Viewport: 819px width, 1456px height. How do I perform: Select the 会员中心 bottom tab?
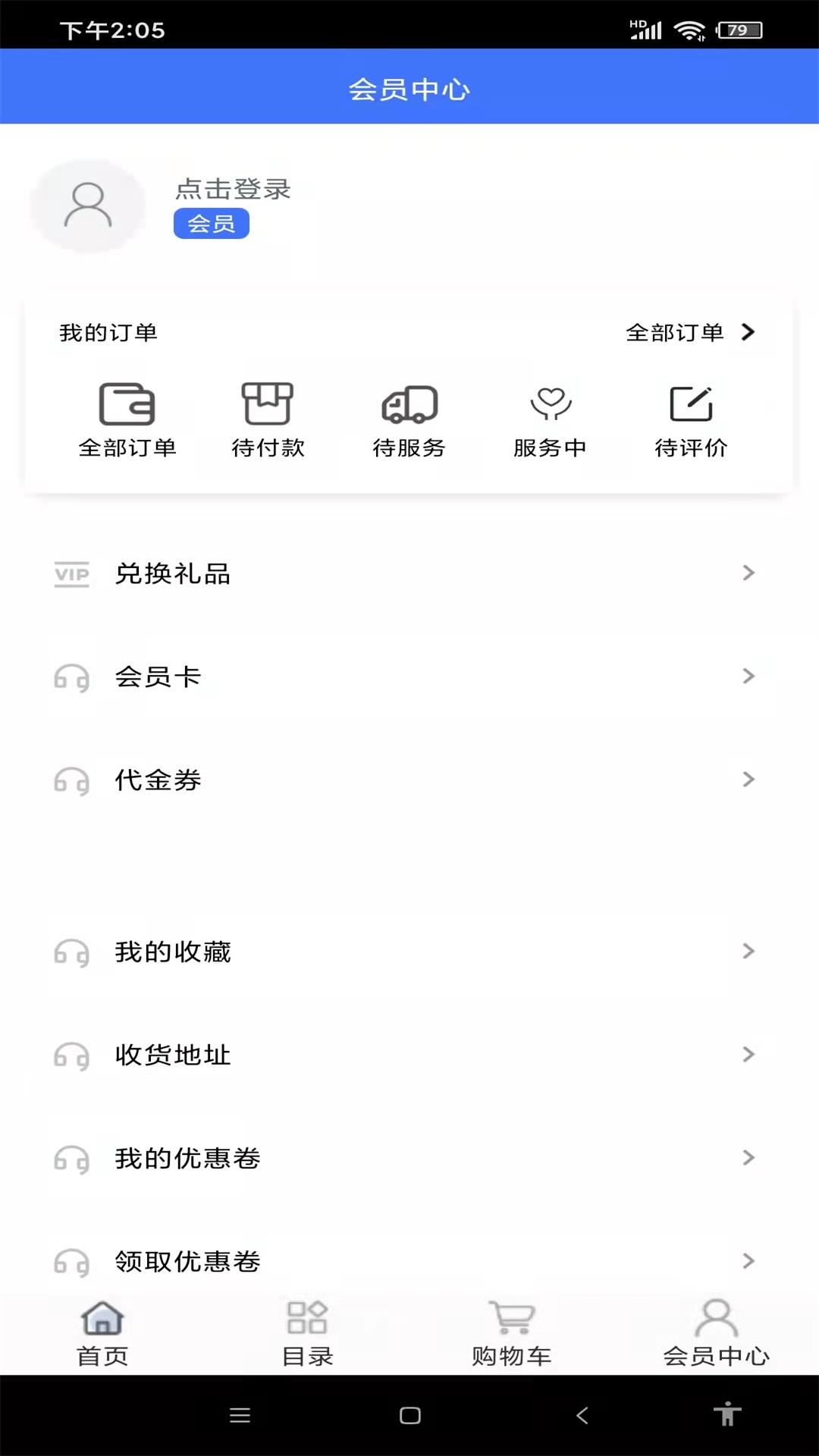coord(717,1334)
